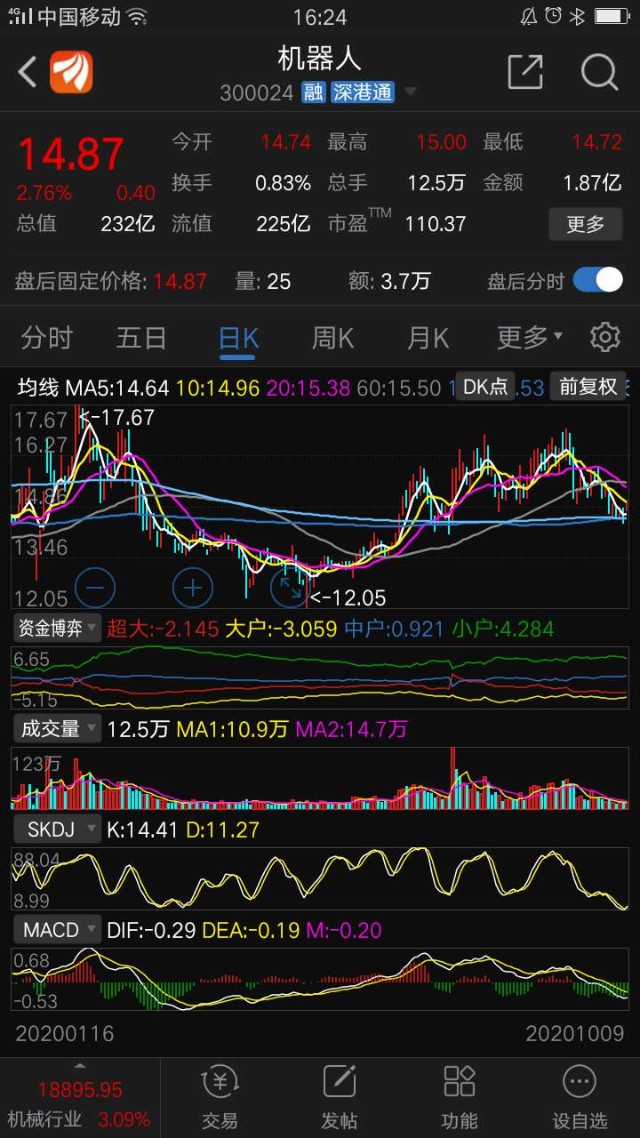
Task: Open chart settings gear
Action: coord(605,337)
